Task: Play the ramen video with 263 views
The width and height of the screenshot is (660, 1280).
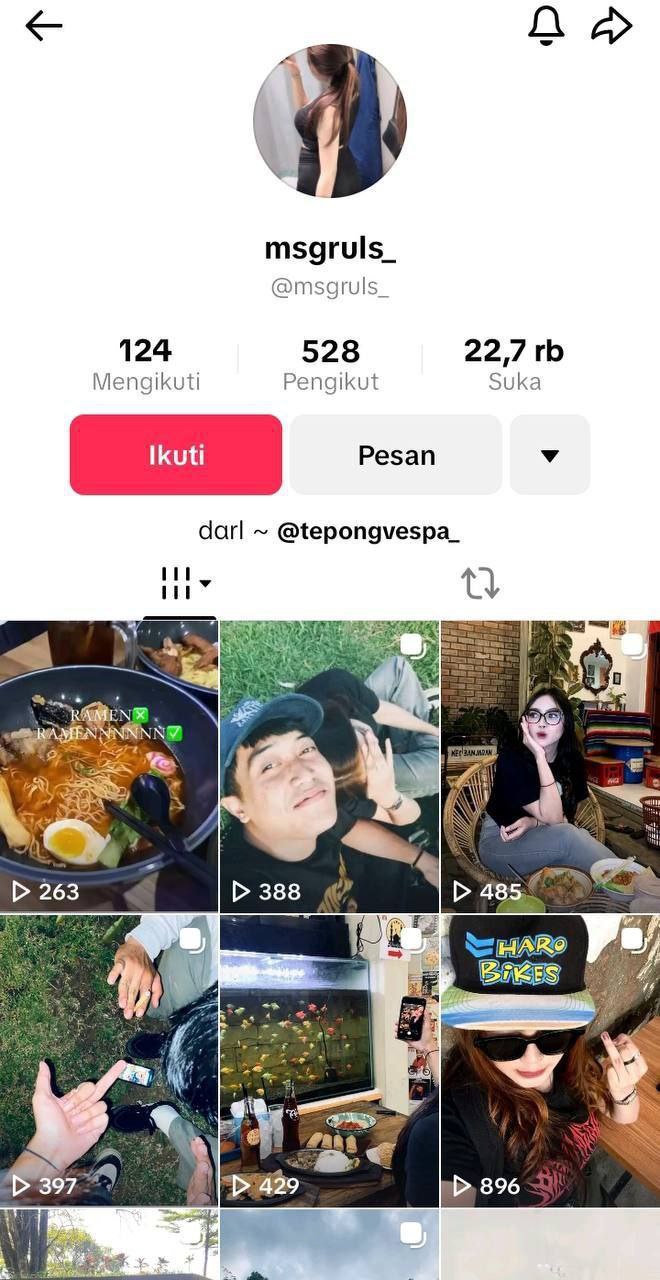Action: click(x=108, y=765)
